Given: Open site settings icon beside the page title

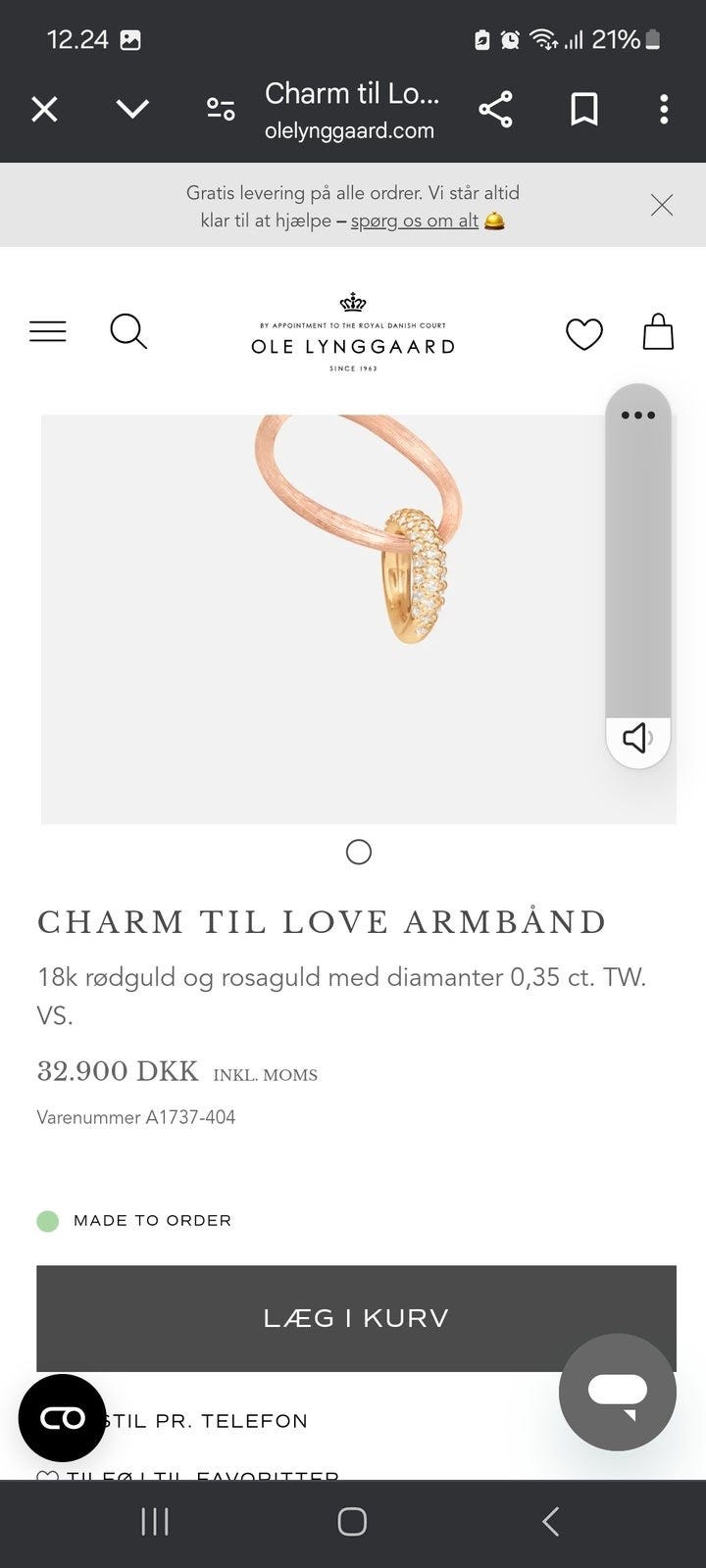Looking at the screenshot, I should pyautogui.click(x=221, y=109).
